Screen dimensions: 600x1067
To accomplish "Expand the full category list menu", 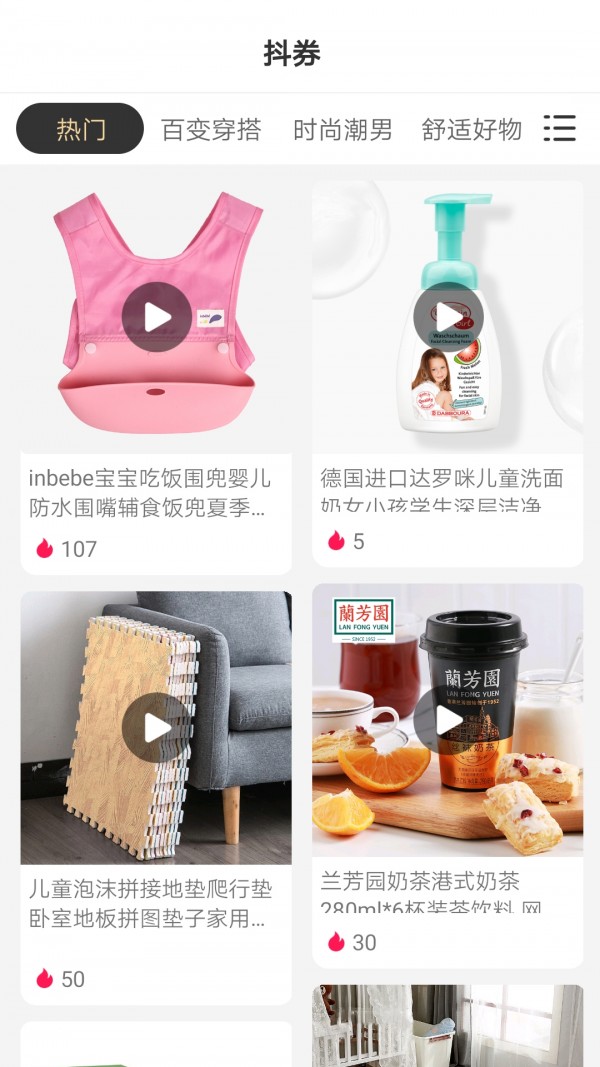I will (x=559, y=128).
